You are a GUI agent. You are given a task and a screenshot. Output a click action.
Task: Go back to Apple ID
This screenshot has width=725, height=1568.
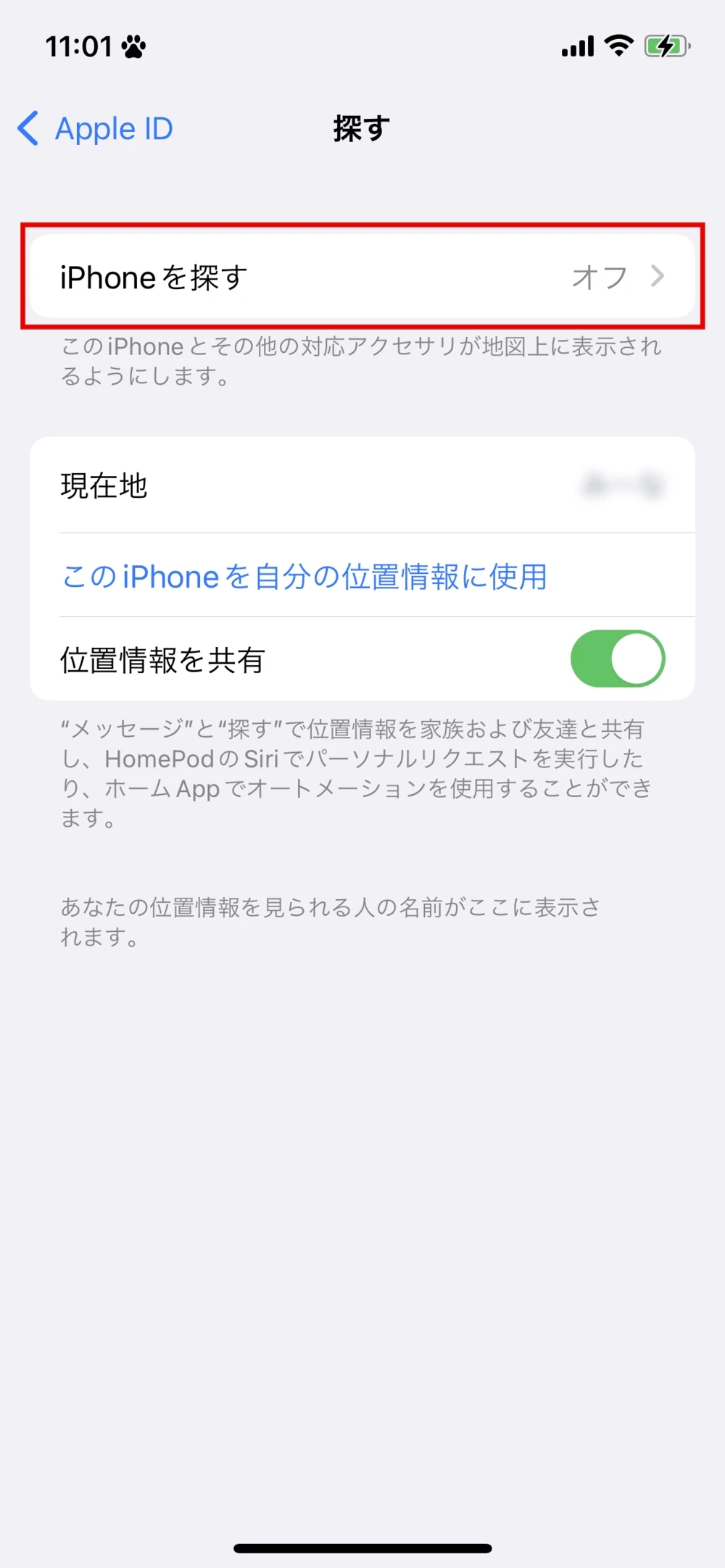(95, 129)
